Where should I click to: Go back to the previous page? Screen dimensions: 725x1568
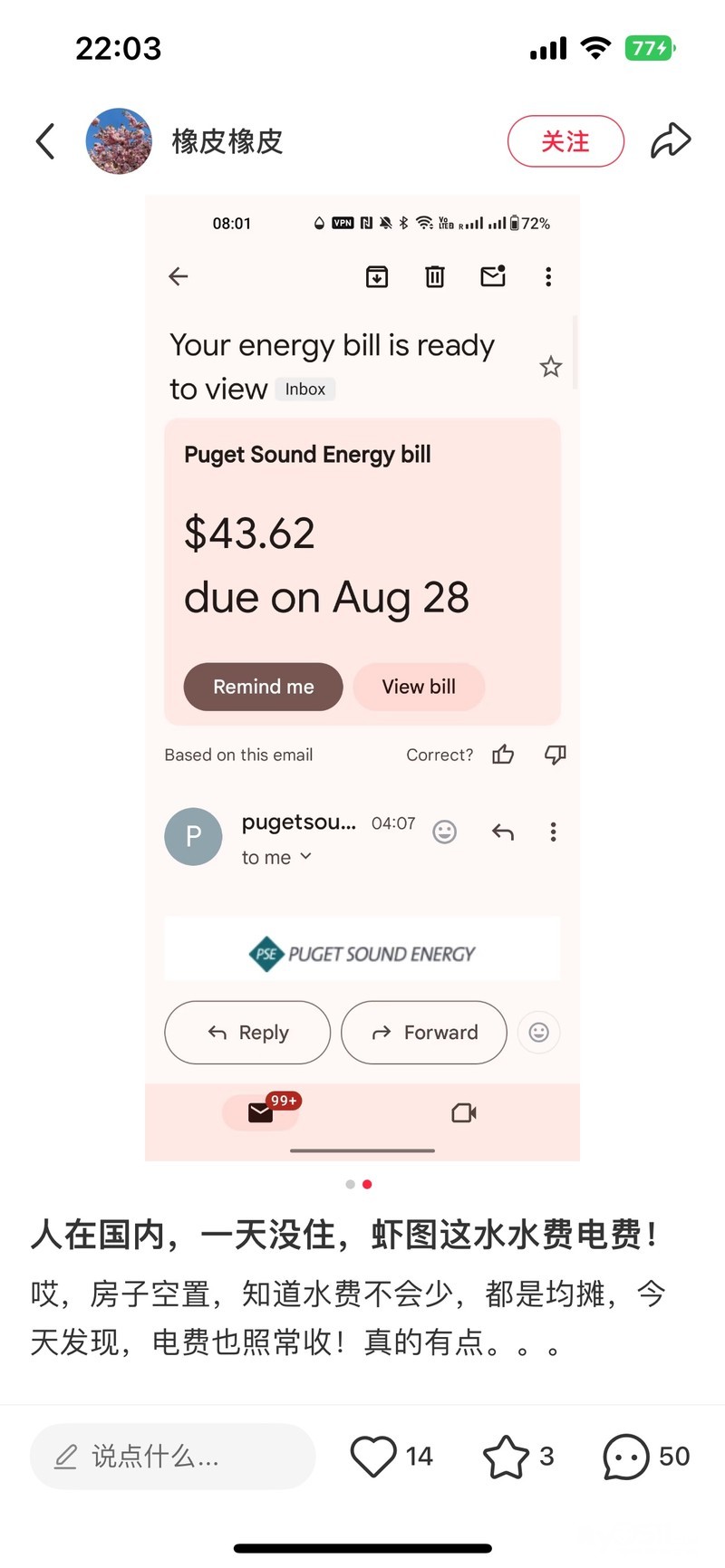pyautogui.click(x=45, y=141)
